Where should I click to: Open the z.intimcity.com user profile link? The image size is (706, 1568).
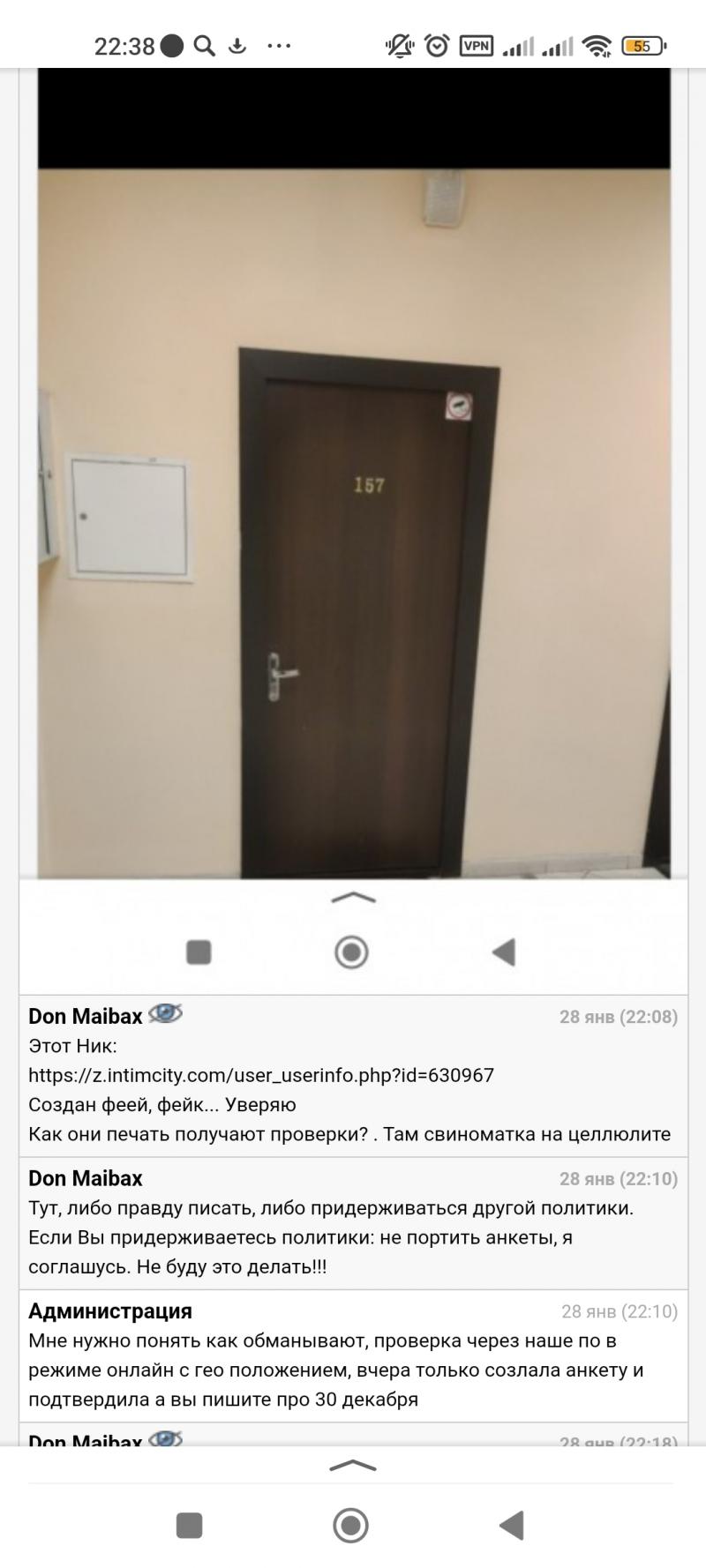point(261,1075)
